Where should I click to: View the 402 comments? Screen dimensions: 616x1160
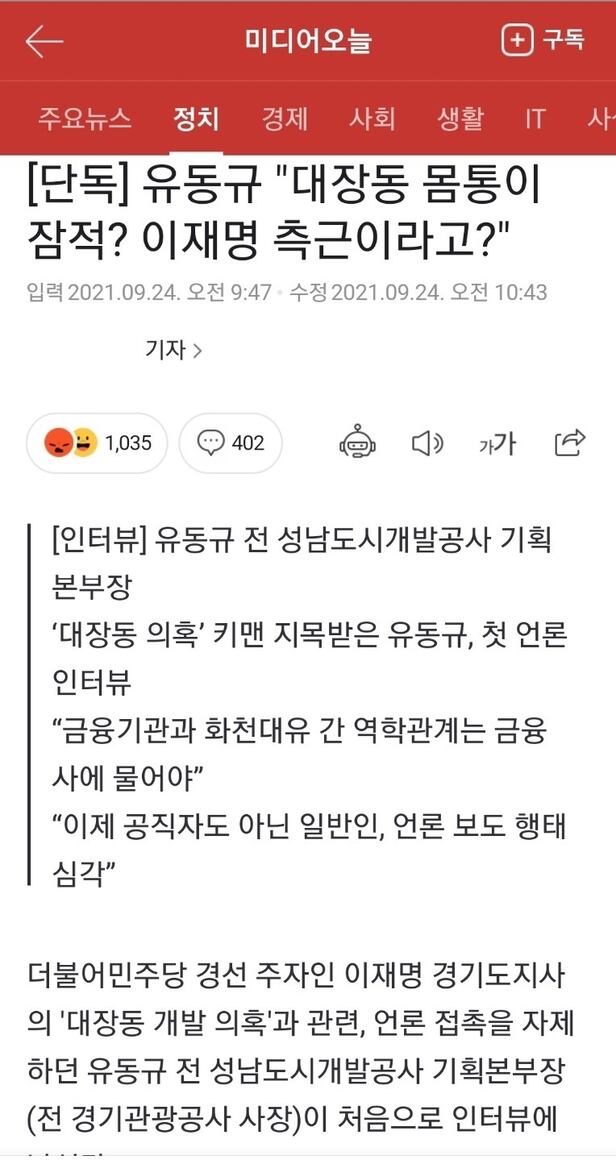[x=231, y=443]
